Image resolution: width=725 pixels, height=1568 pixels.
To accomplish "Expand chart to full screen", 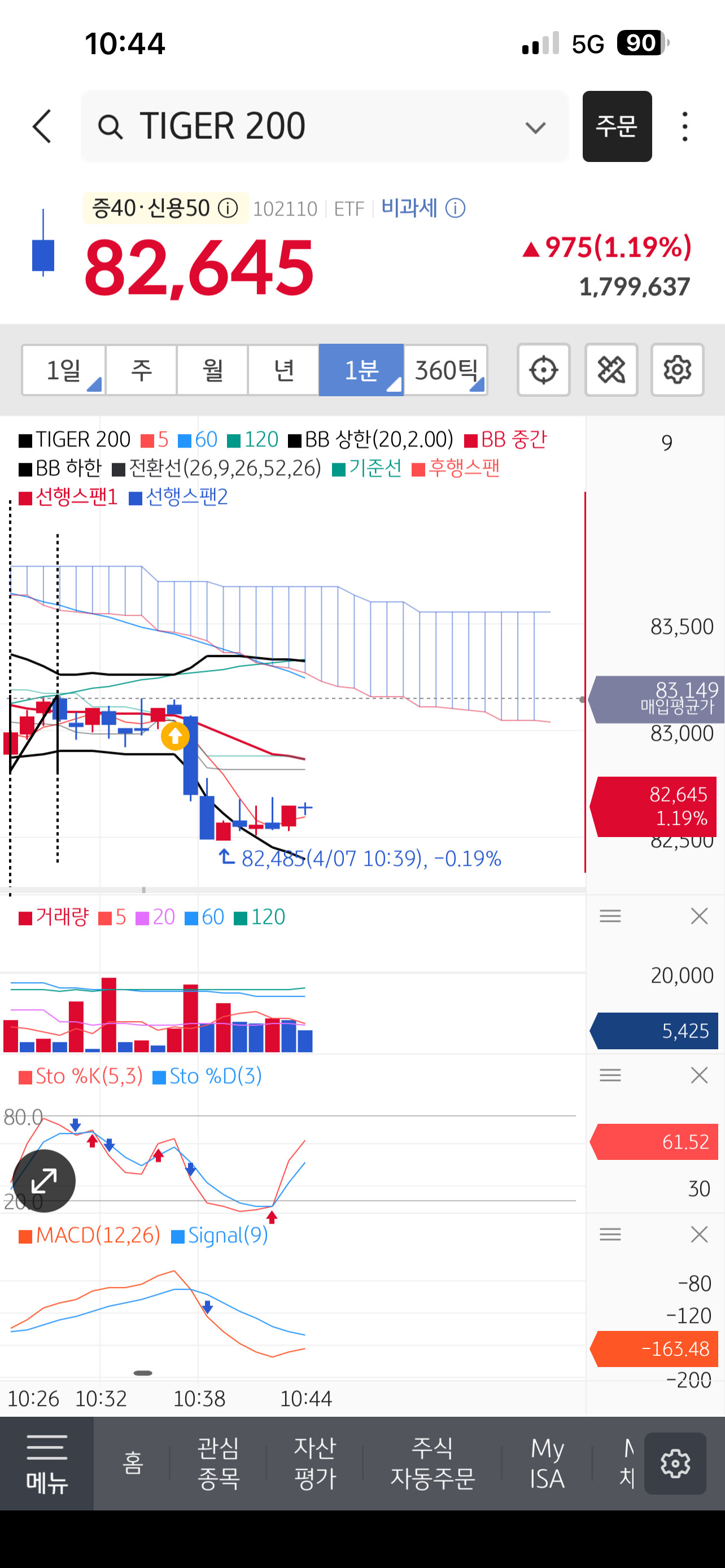I will (x=44, y=1181).
